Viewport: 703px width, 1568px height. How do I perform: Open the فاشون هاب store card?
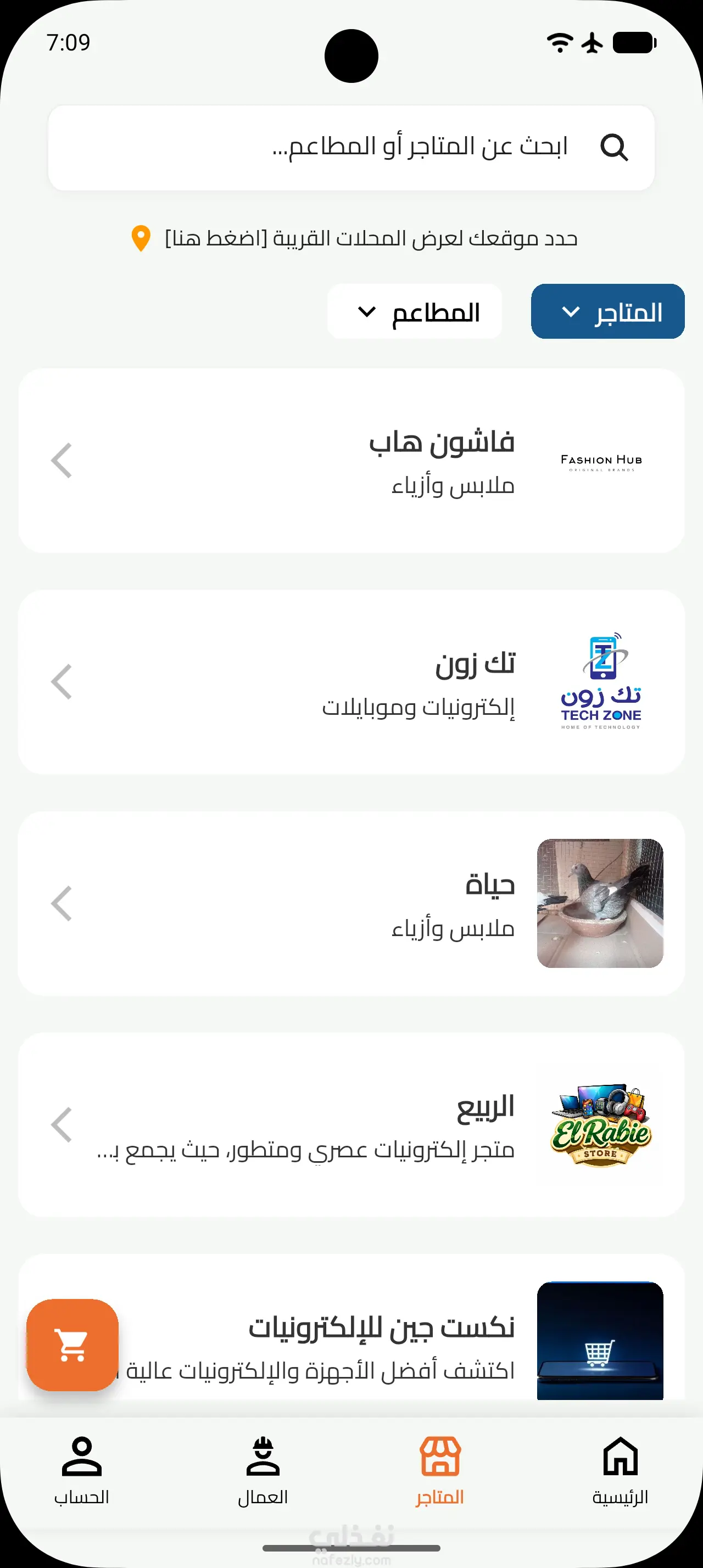tap(351, 461)
